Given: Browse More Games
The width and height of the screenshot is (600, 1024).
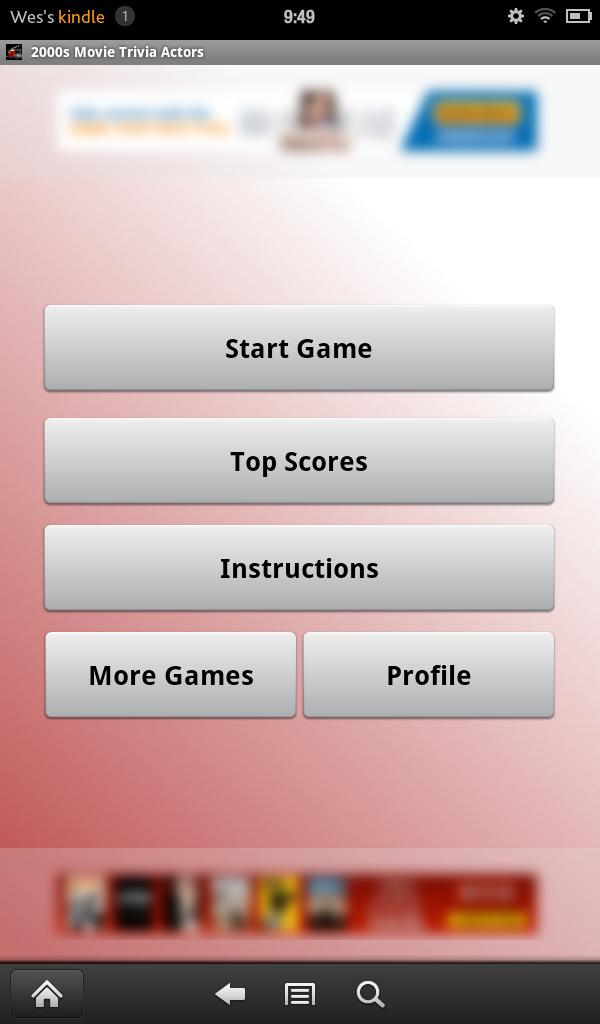Looking at the screenshot, I should [171, 675].
